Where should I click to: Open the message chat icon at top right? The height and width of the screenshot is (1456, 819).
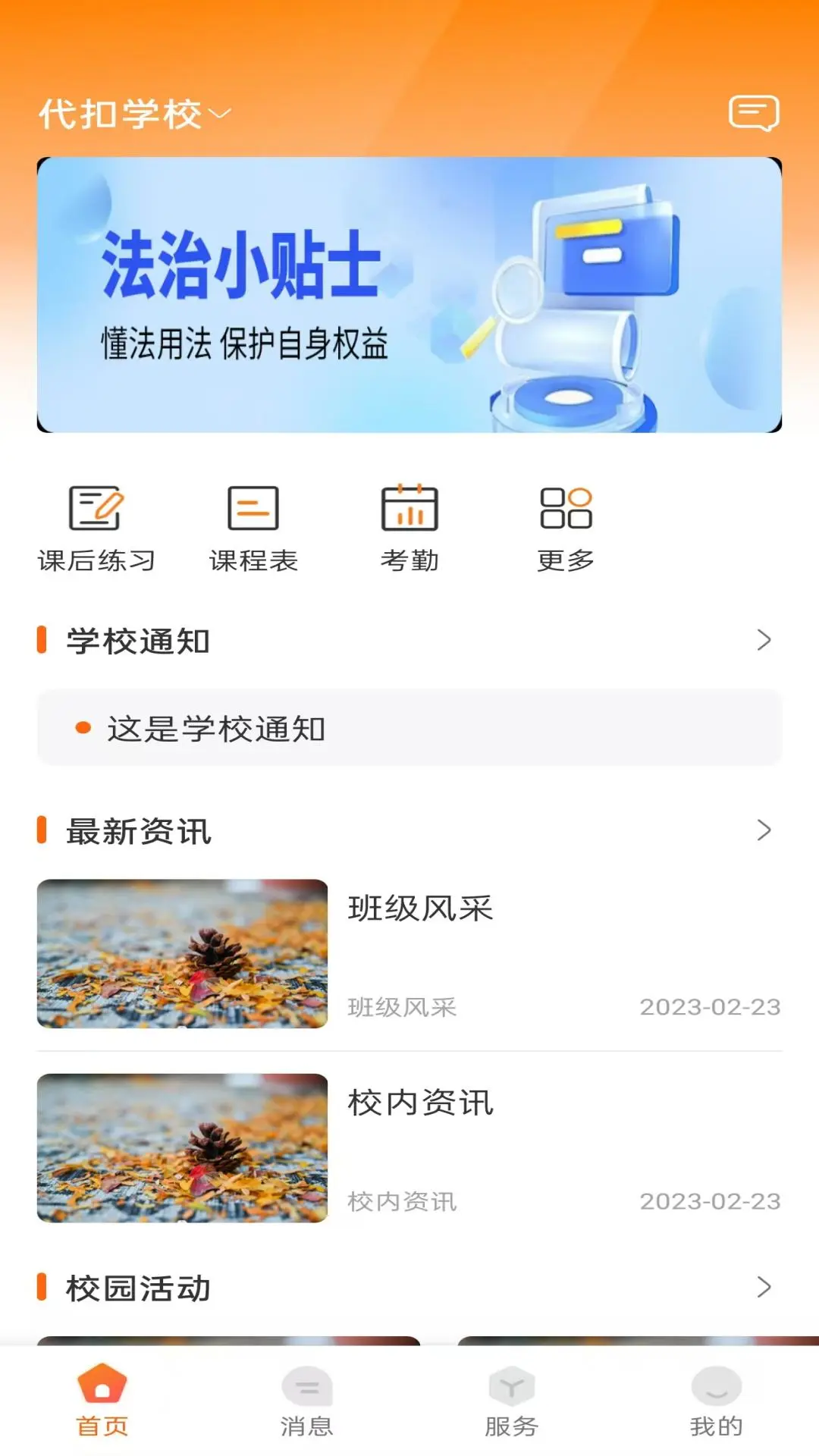pos(754,112)
